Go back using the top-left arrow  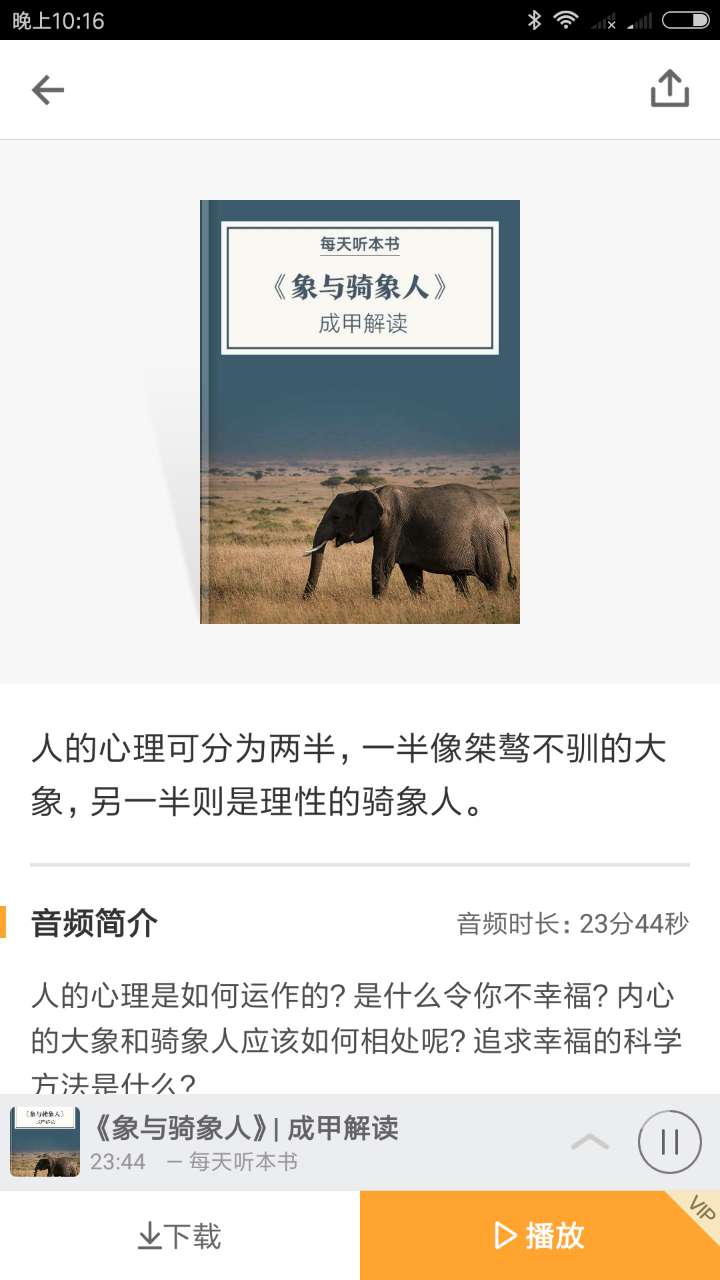(47, 90)
